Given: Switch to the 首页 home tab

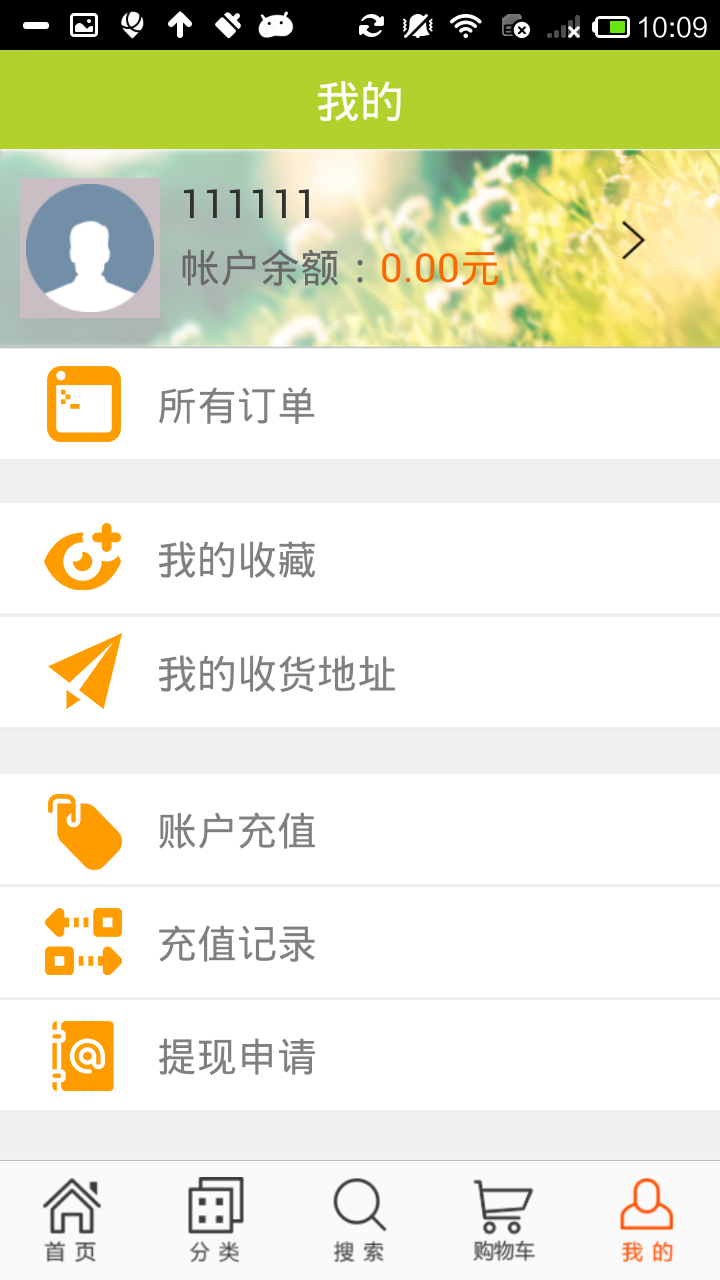Looking at the screenshot, I should (72, 1220).
